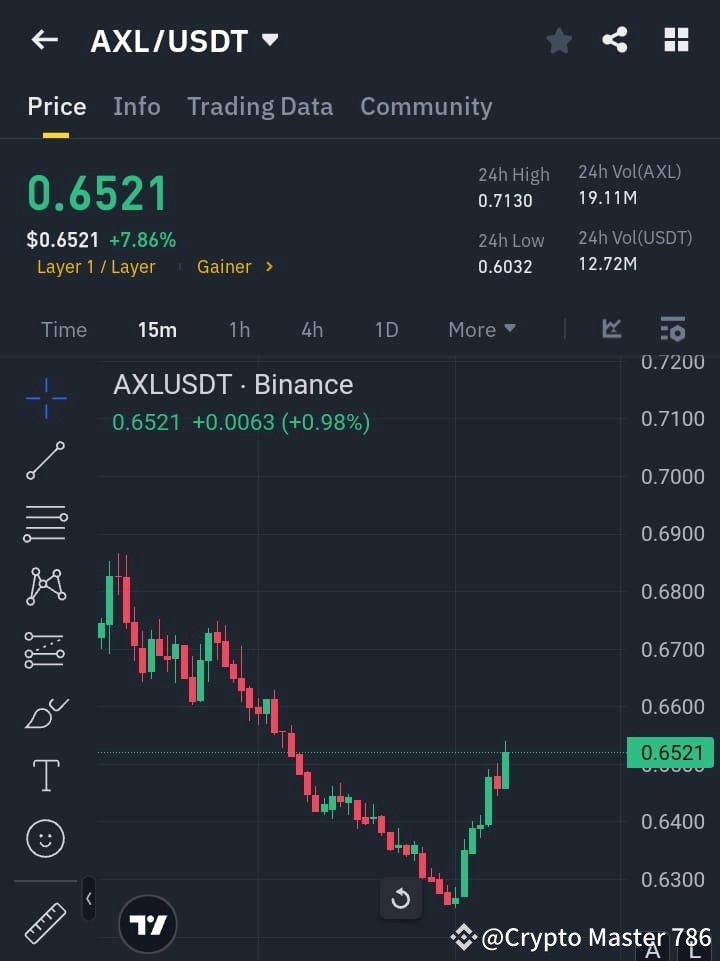The image size is (720, 961).
Task: Open the parallel lines drawing tool
Action: pos(45,524)
